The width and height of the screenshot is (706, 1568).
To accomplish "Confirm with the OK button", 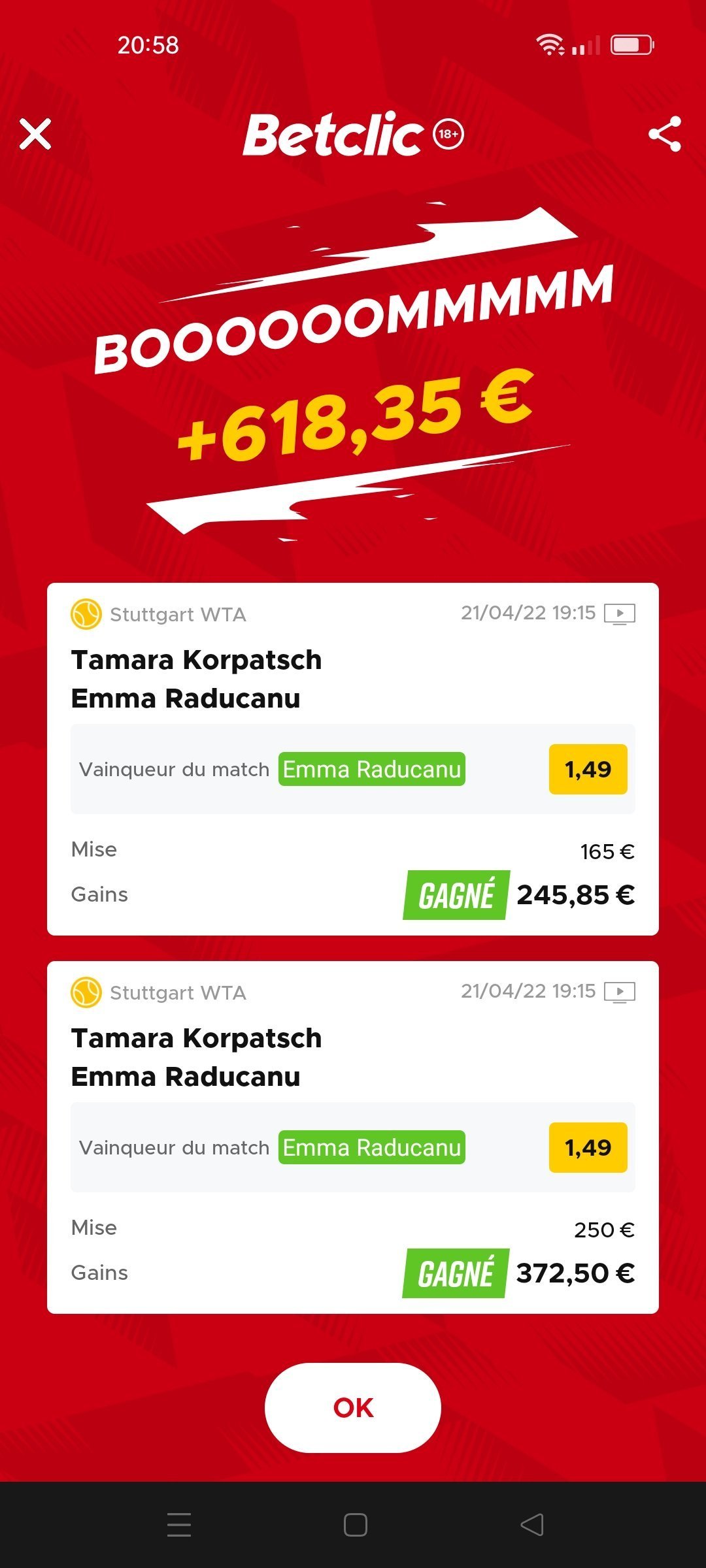I will click(353, 1407).
